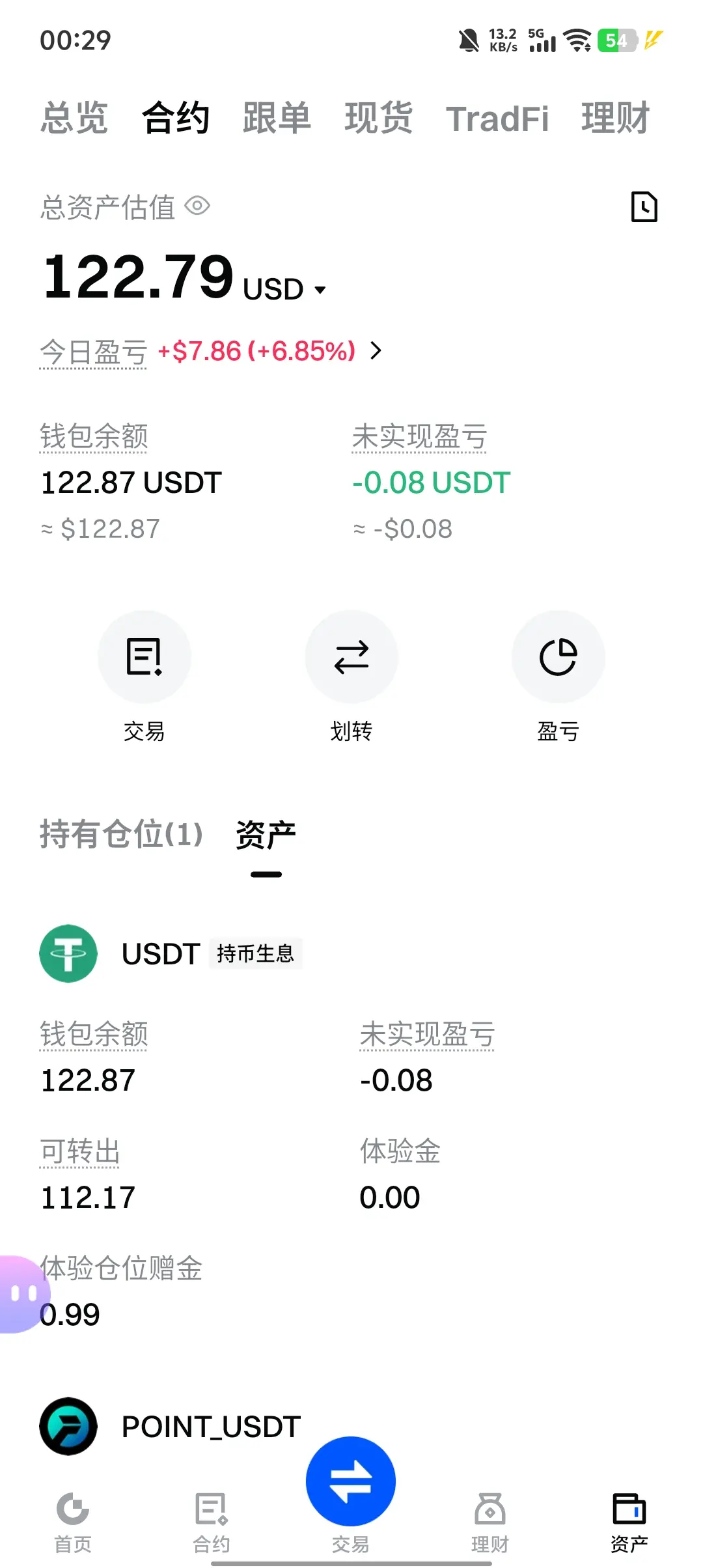Switch to the 理财 top tab
703x1568 pixels.
click(615, 119)
